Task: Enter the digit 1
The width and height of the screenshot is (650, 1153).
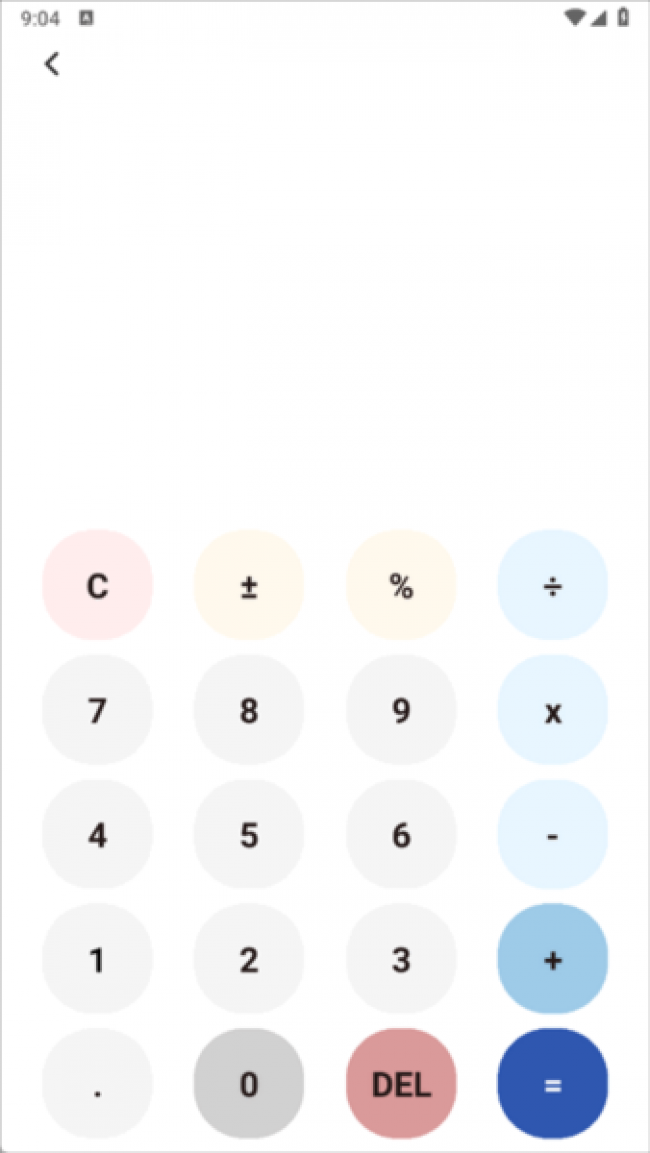Action: (x=97, y=959)
